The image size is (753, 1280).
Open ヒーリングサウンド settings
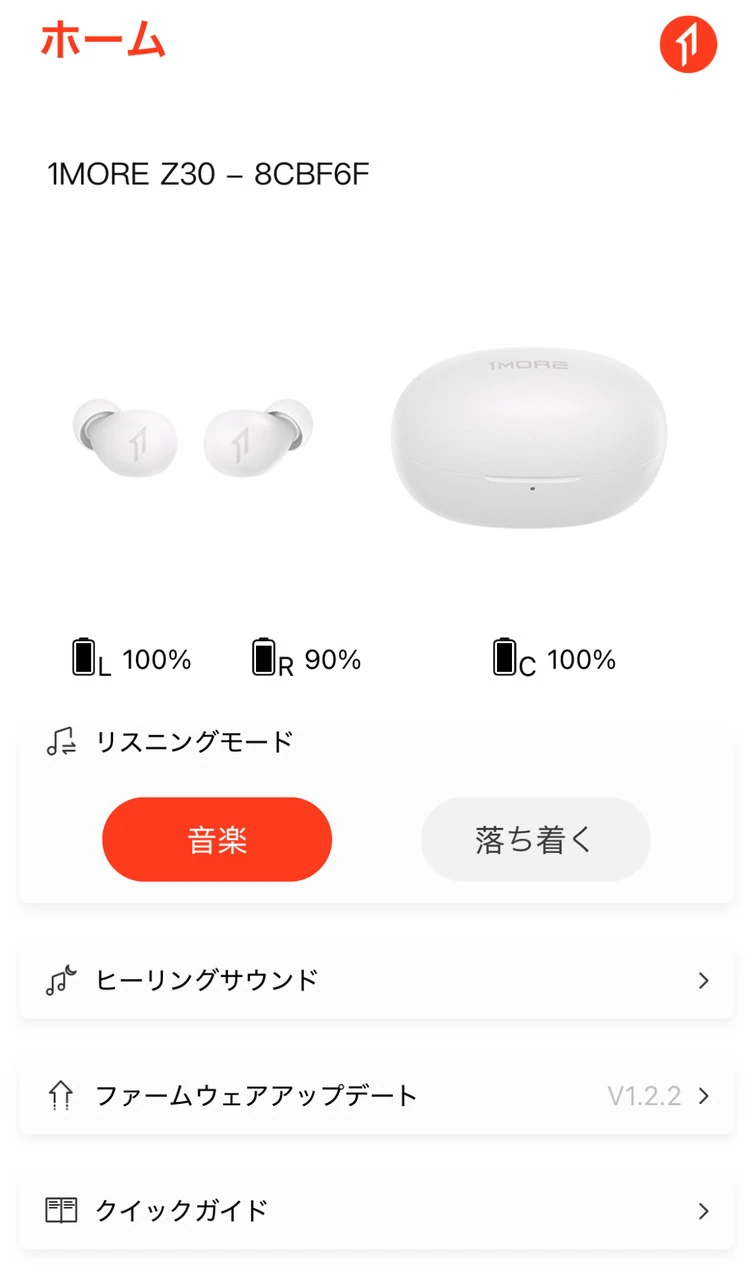coord(376,980)
